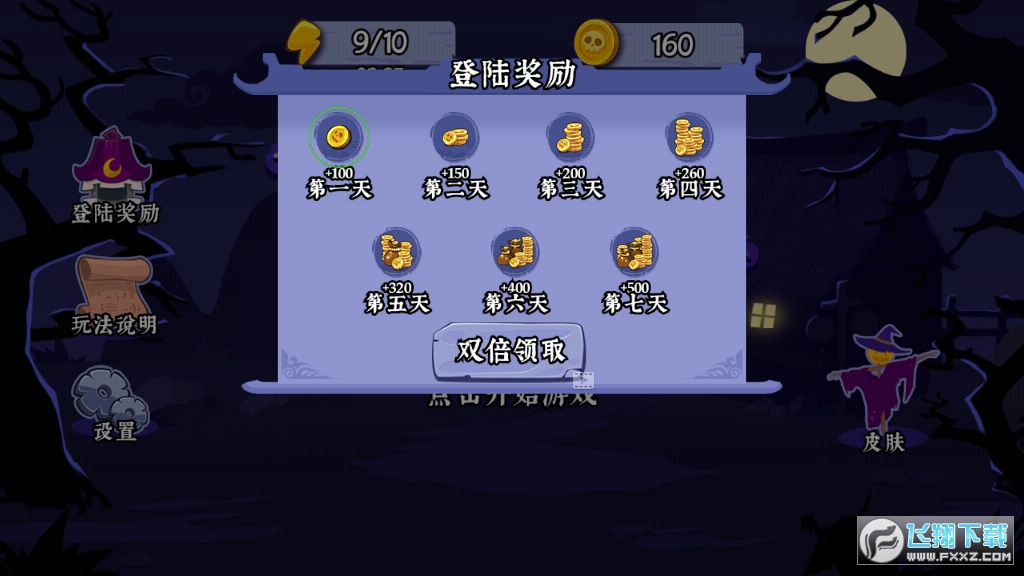Open 玩法说明 gameplay instructions scroll
This screenshot has height=576, width=1024.
pyautogui.click(x=114, y=287)
